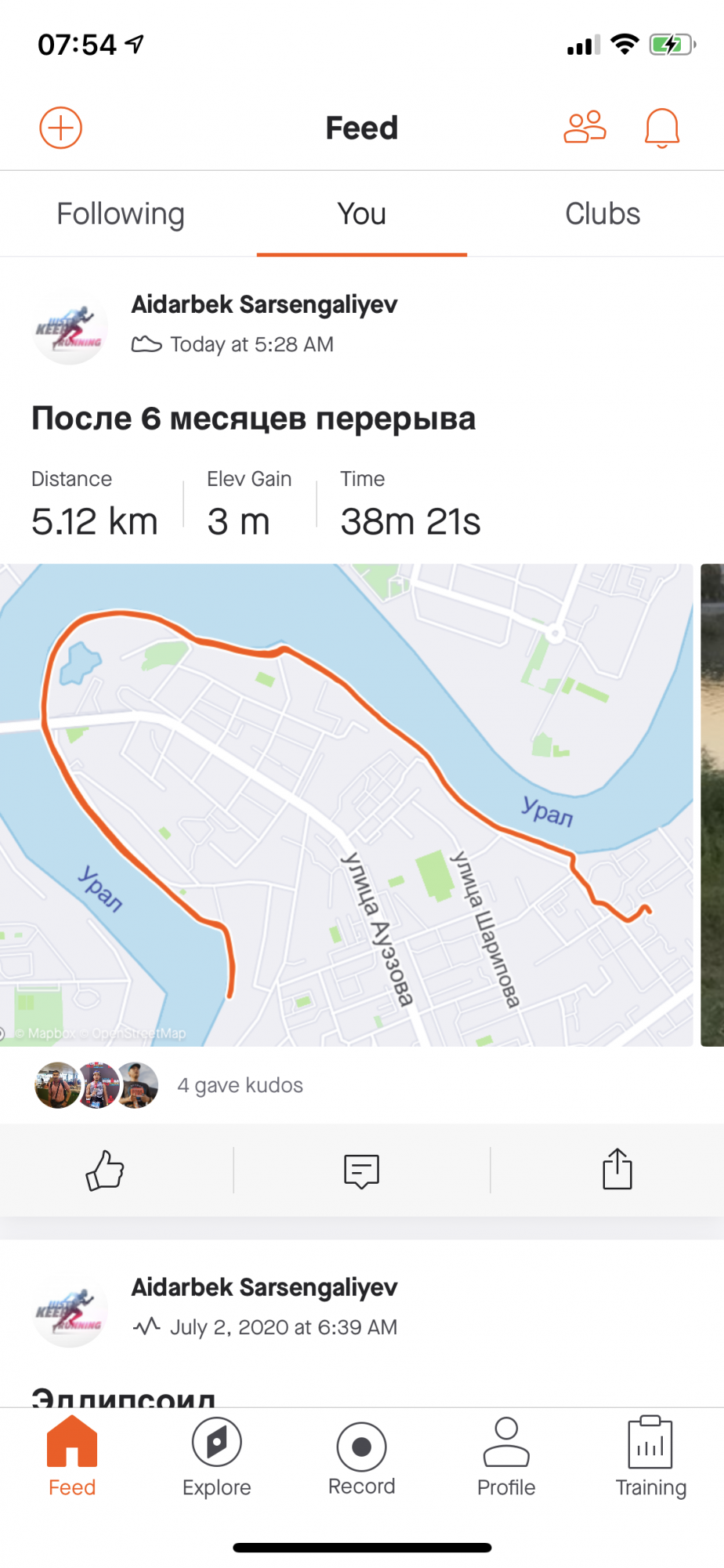Share today's 5.12 km run
This screenshot has height=1568, width=724.
click(617, 1170)
